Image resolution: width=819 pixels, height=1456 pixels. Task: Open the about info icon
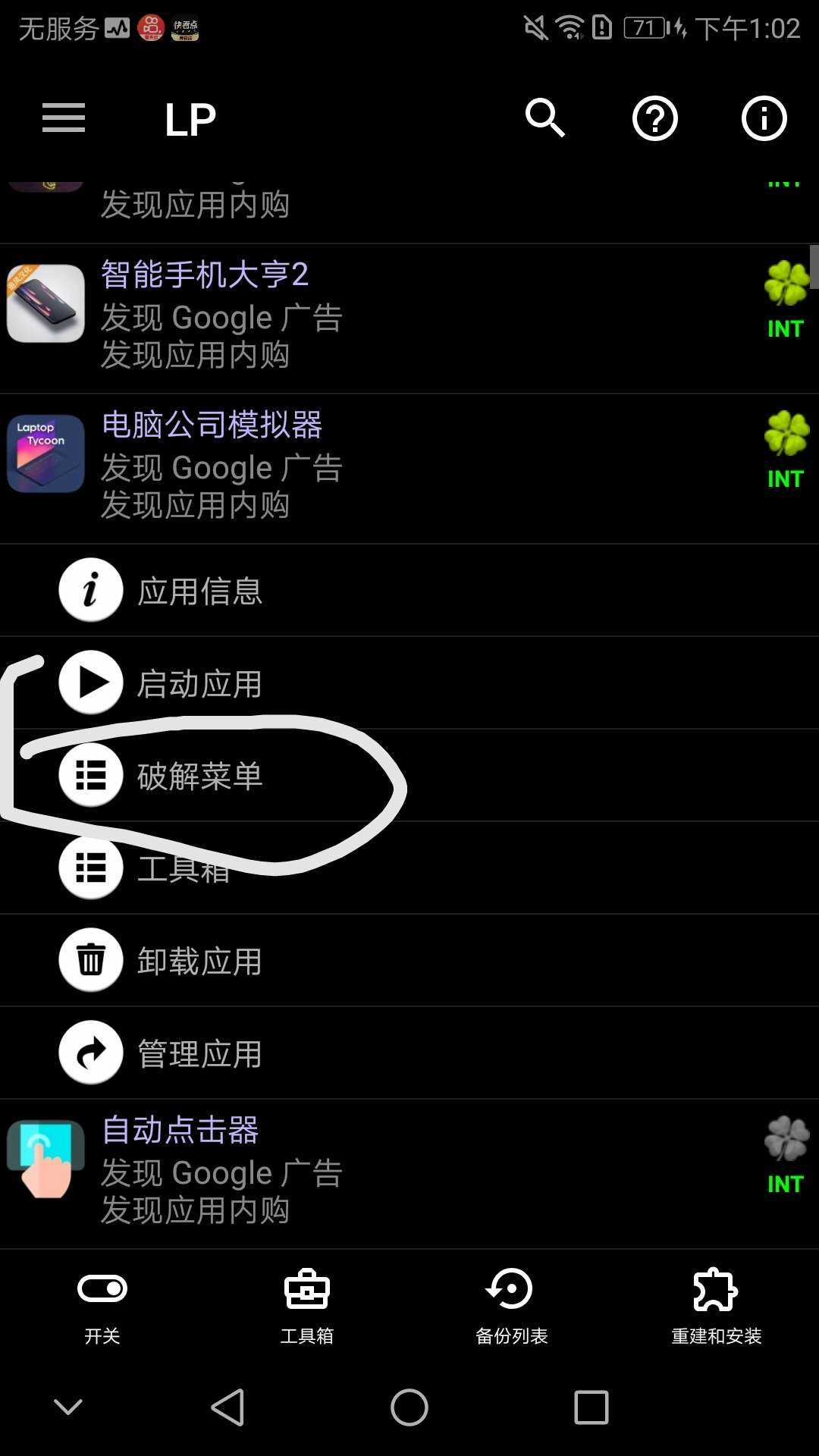tap(764, 118)
